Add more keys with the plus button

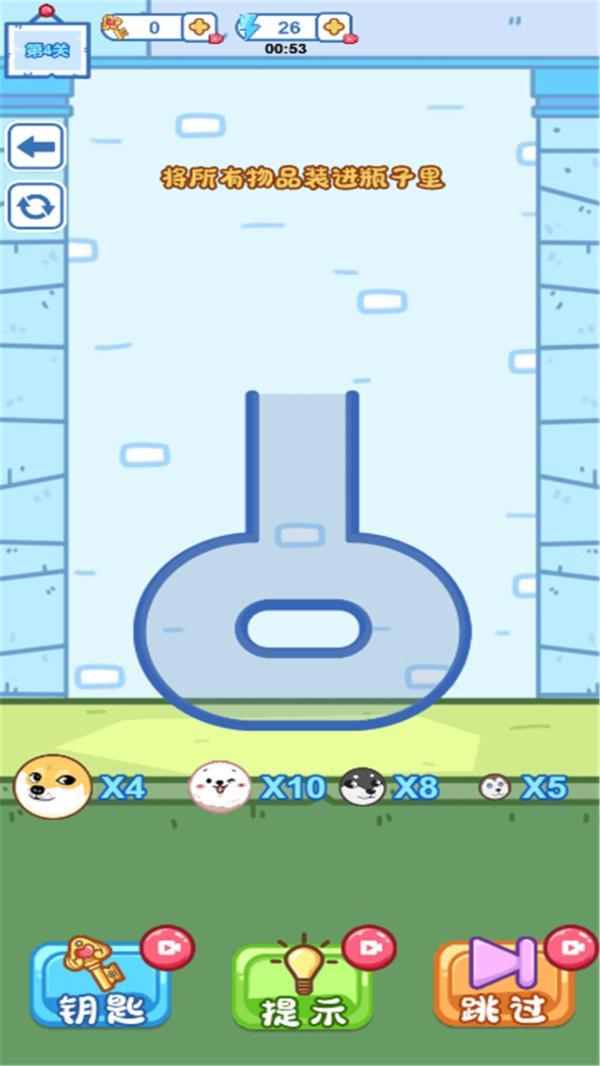pyautogui.click(x=200, y=27)
